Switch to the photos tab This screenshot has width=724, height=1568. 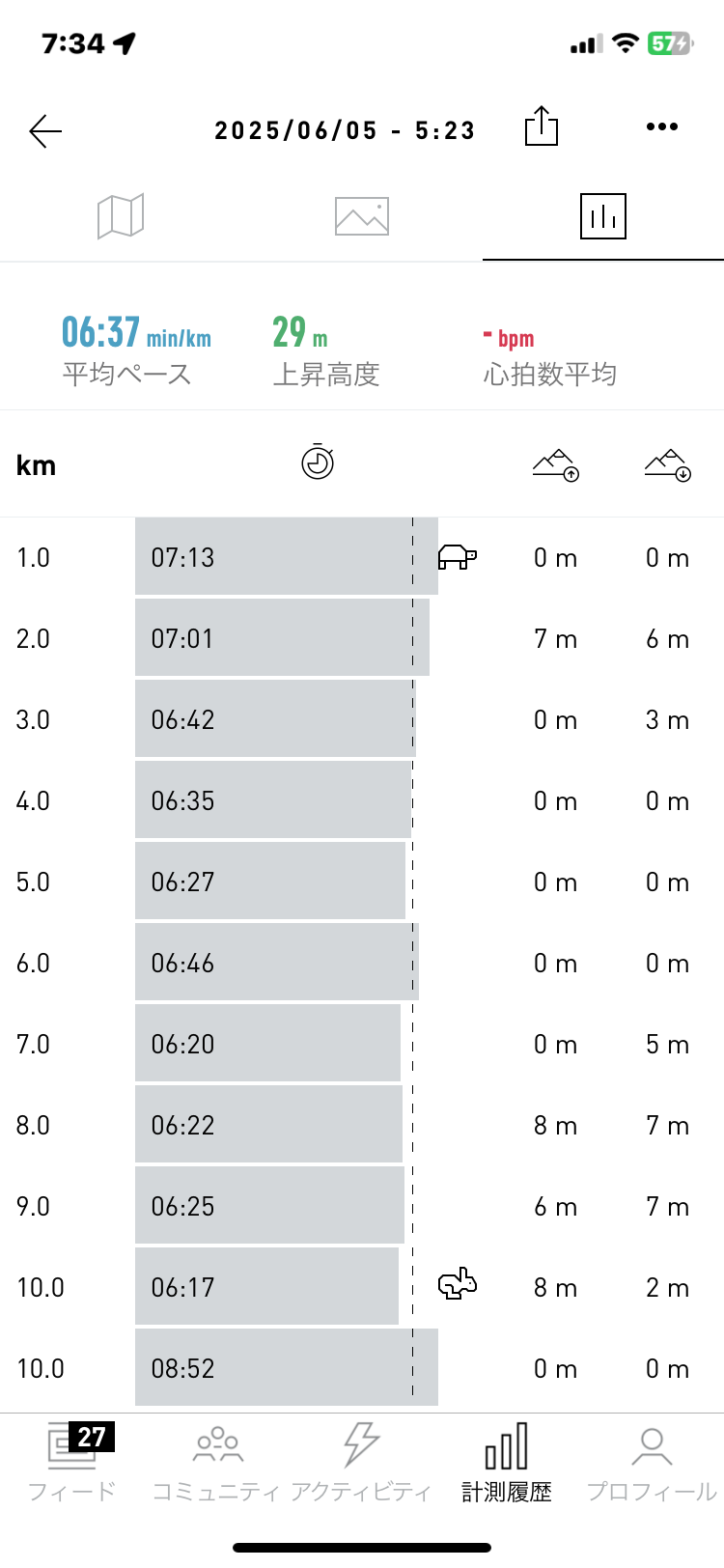pos(362,216)
